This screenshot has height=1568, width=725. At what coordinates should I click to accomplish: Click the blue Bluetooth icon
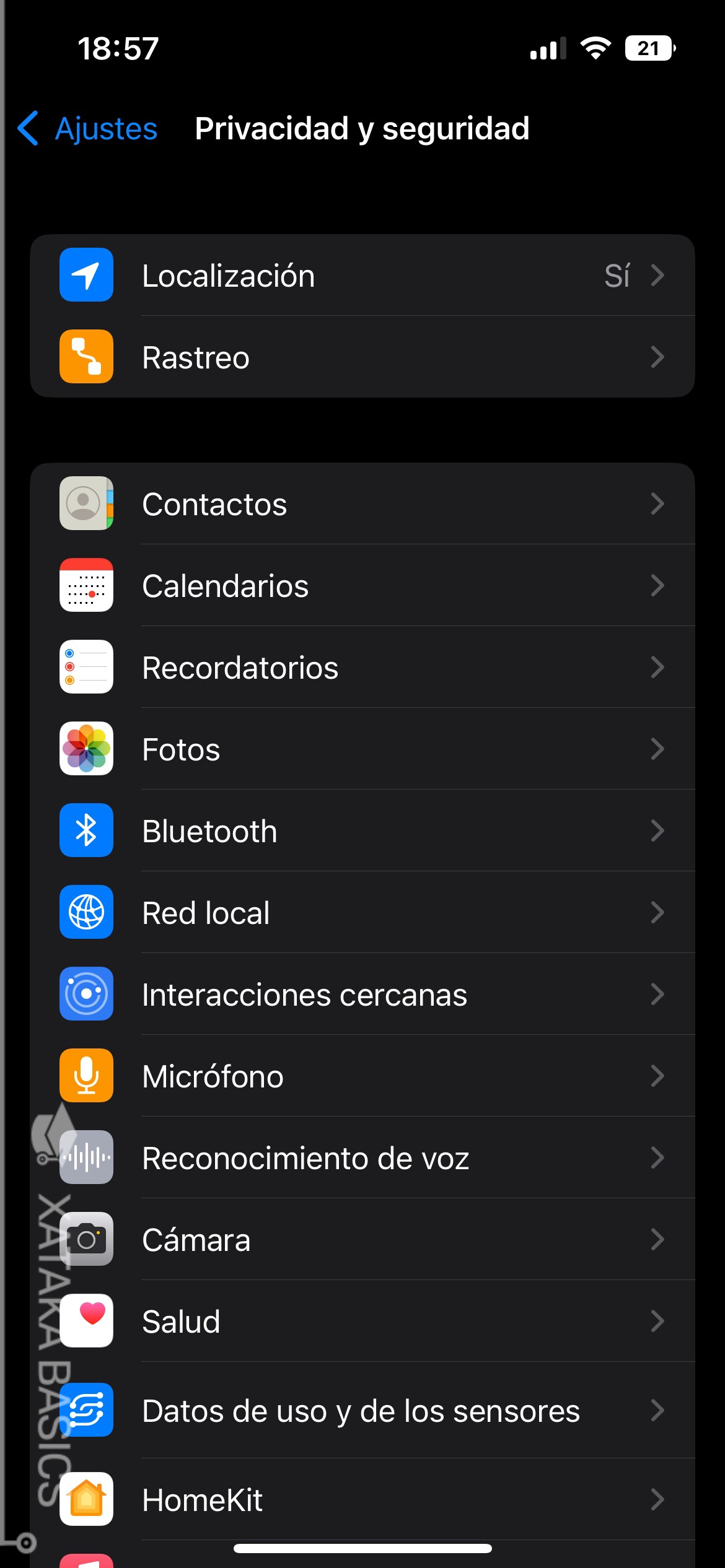(x=86, y=831)
